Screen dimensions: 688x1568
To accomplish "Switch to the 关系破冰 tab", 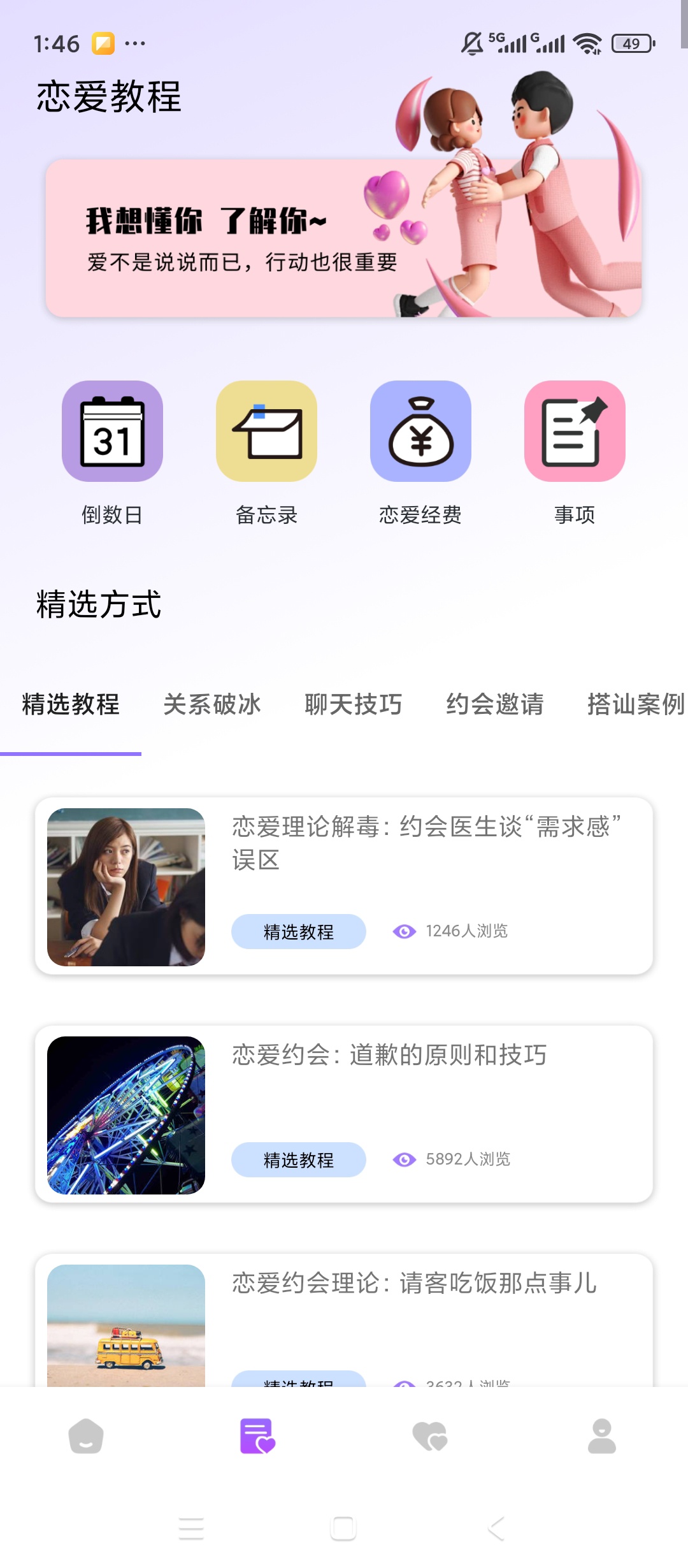I will pos(212,706).
